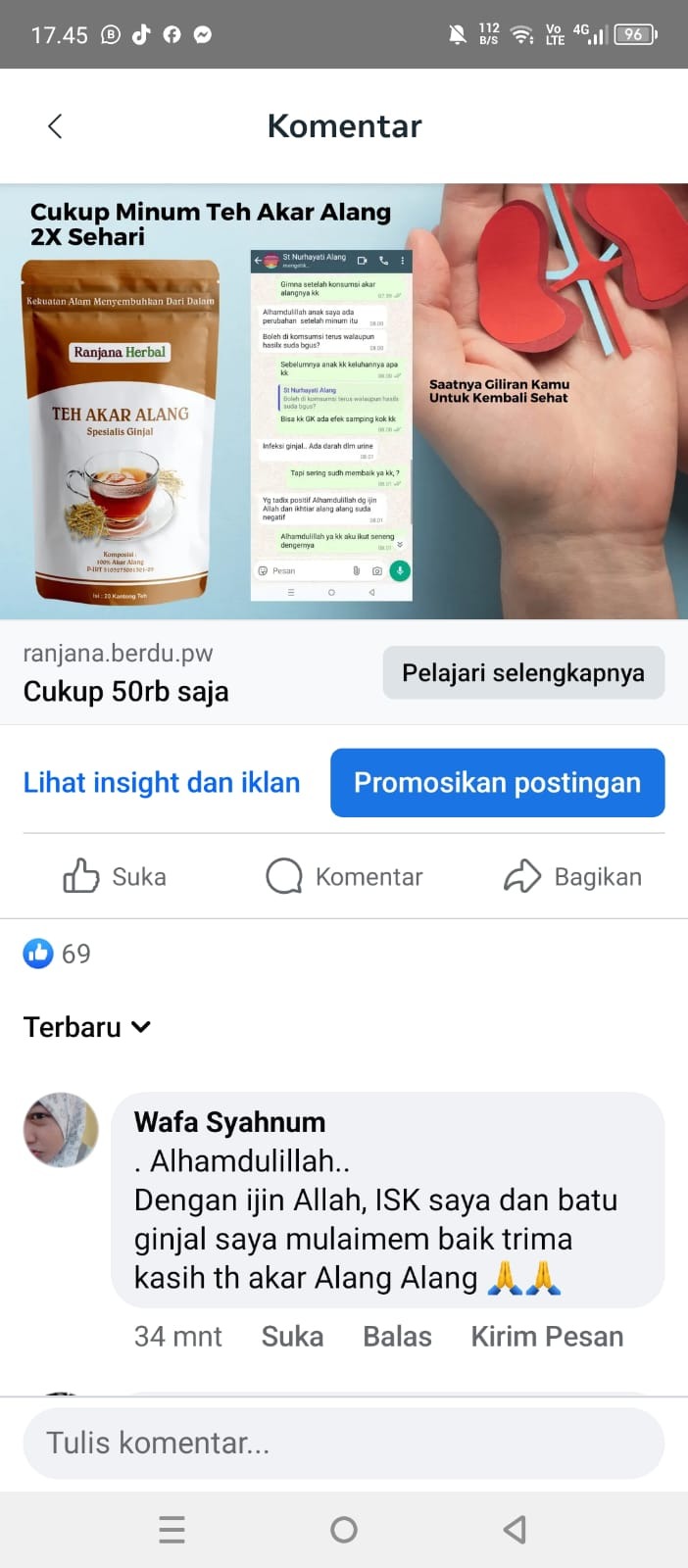
Task: Open Lihat insight dan iklan
Action: click(x=162, y=782)
